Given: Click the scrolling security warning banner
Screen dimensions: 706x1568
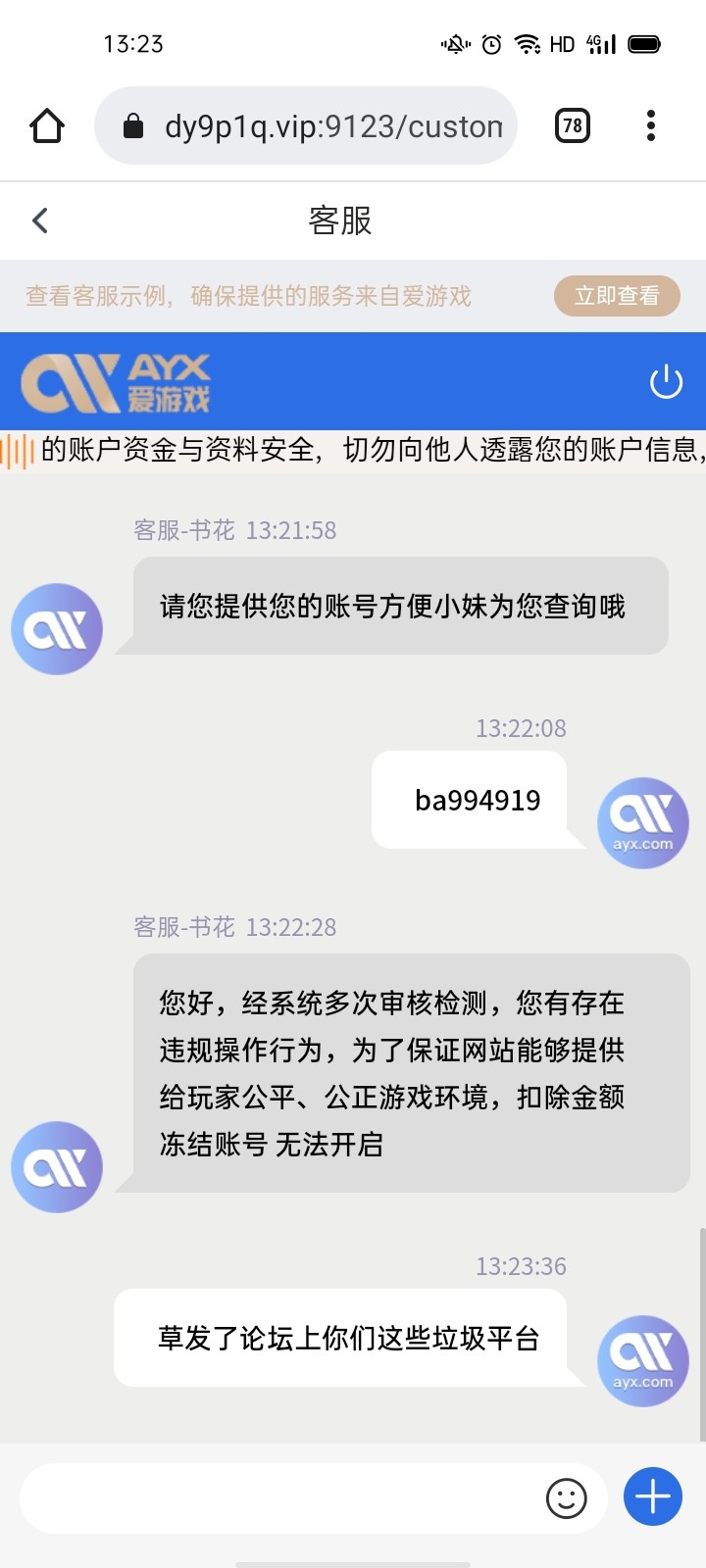Looking at the screenshot, I should 353,451.
